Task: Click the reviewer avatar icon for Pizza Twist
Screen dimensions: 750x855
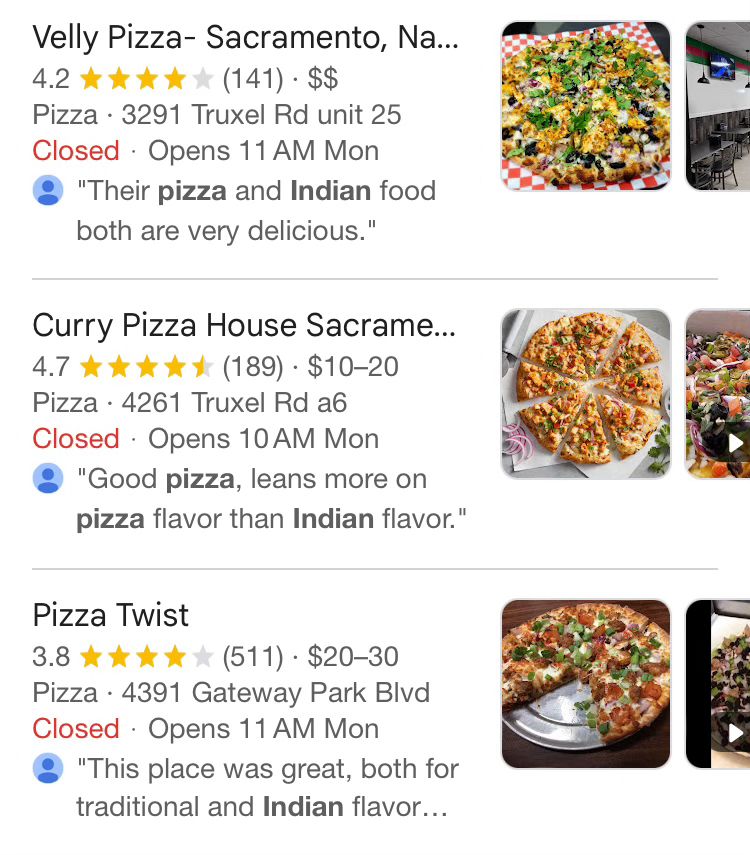Action: pyautogui.click(x=46, y=768)
